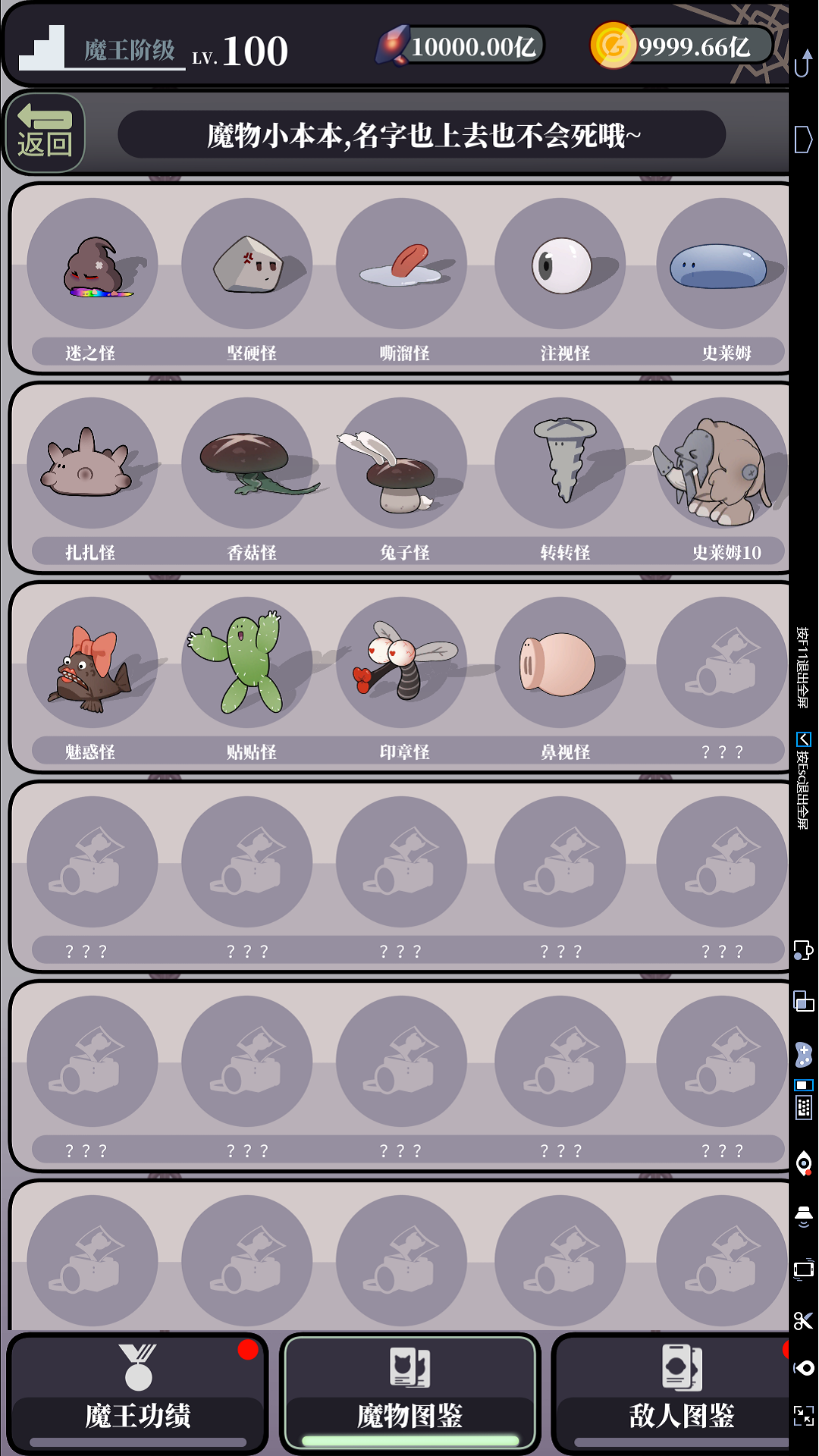Open the 鼻视怪 monster entry

560,663
